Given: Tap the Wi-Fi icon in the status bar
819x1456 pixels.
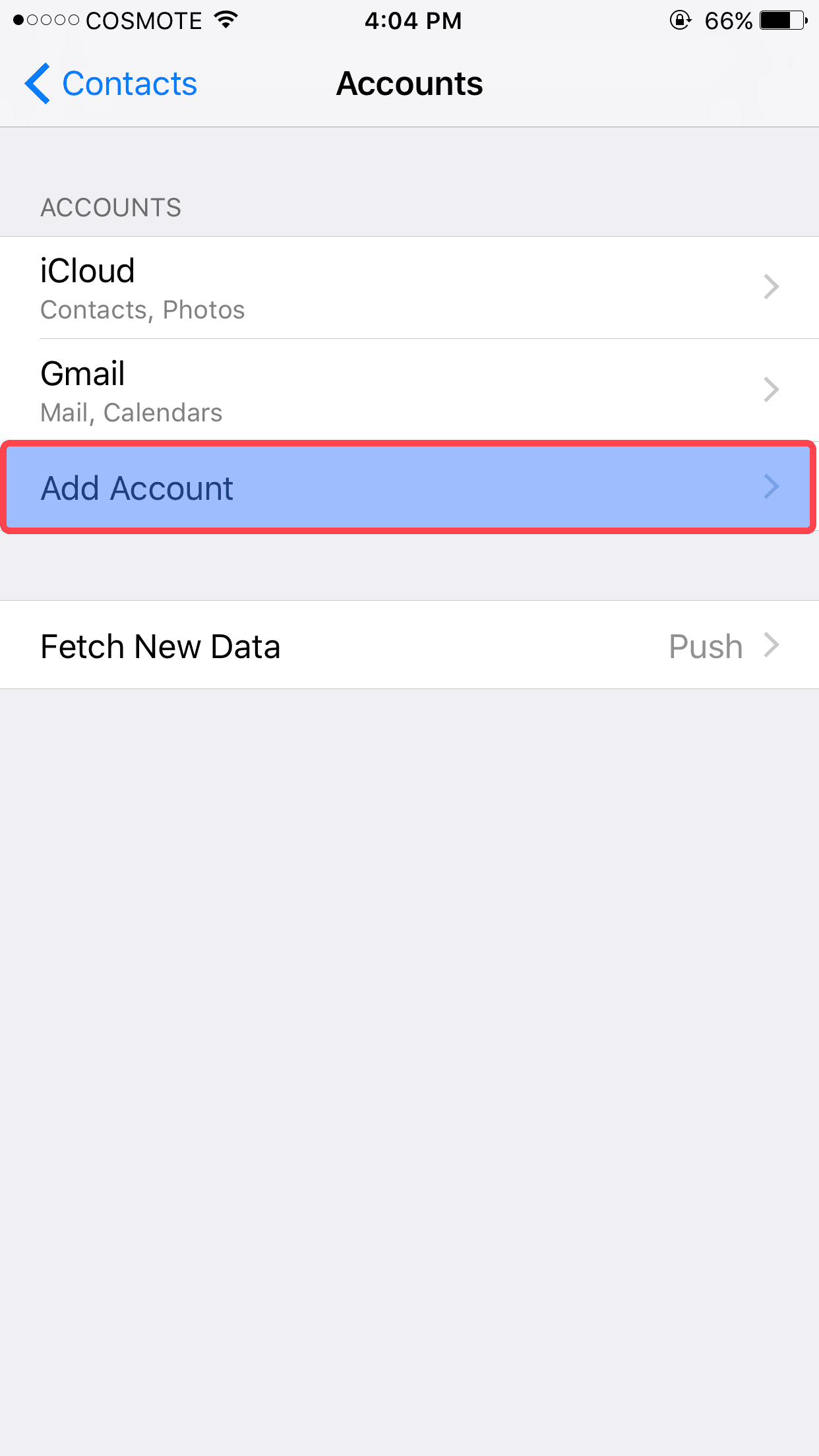Looking at the screenshot, I should [225, 20].
